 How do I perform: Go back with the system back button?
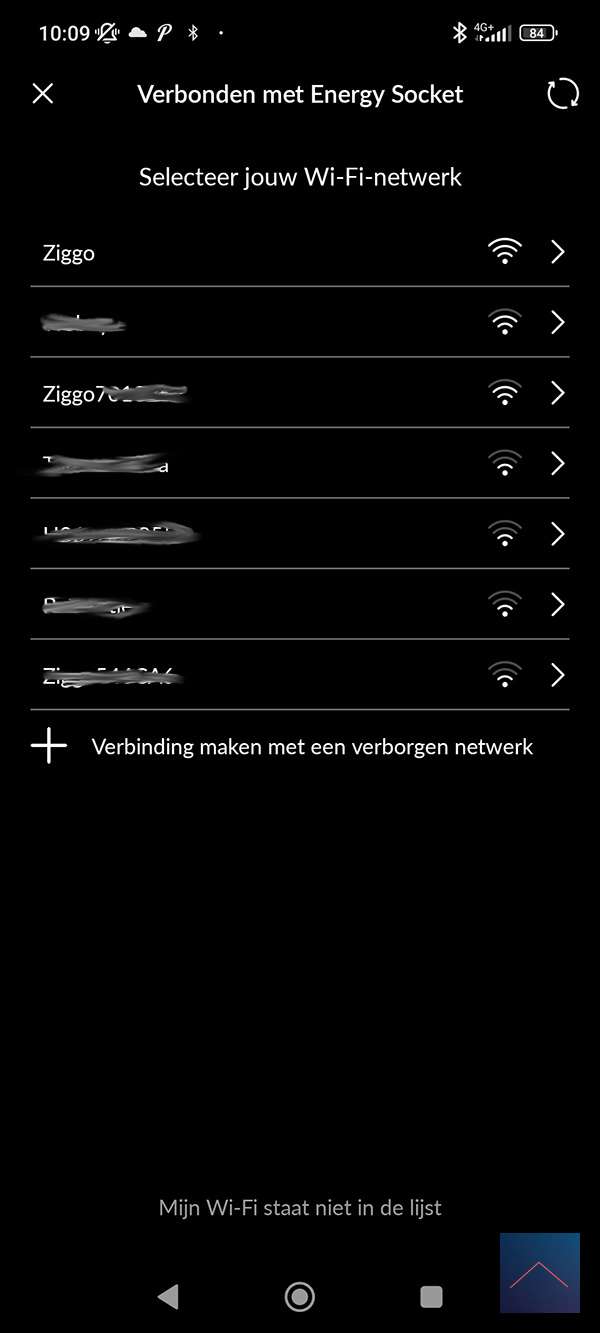coord(168,1297)
